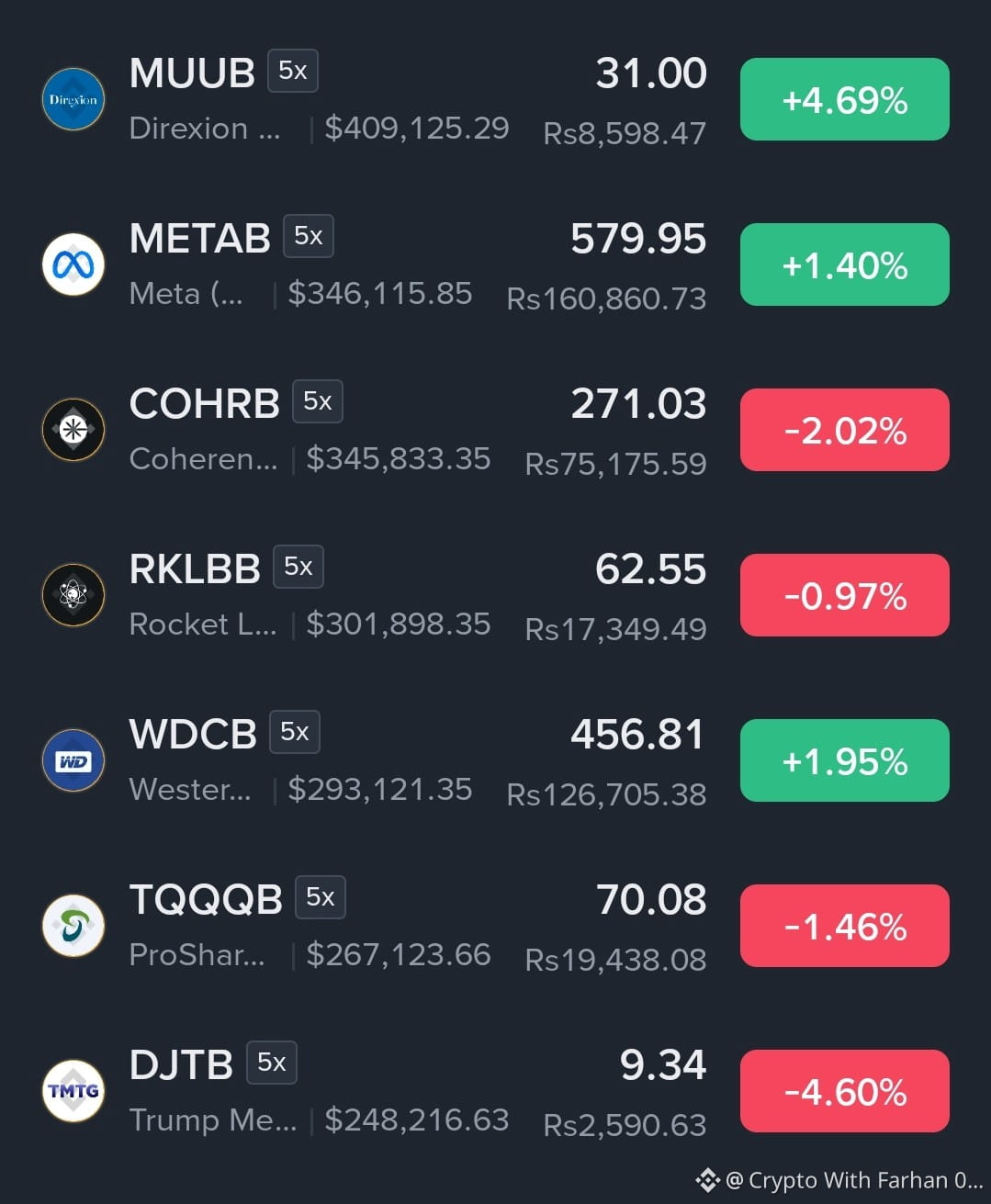Open the MUUB Direxion market row
This screenshot has width=991, height=1204.
click(x=496, y=99)
